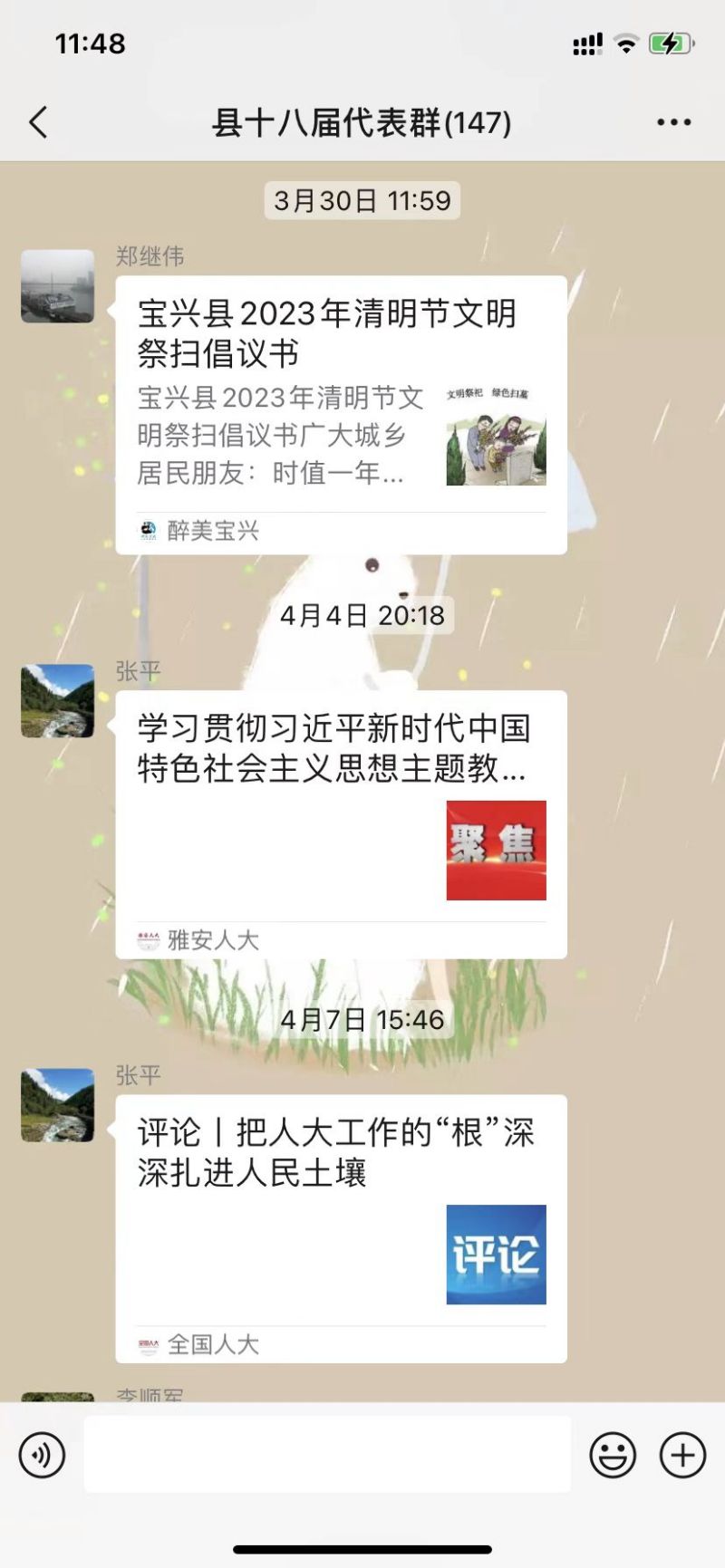View 张平's avatar on the 全国人大 message
The height and width of the screenshot is (1568, 725).
coord(58,1105)
